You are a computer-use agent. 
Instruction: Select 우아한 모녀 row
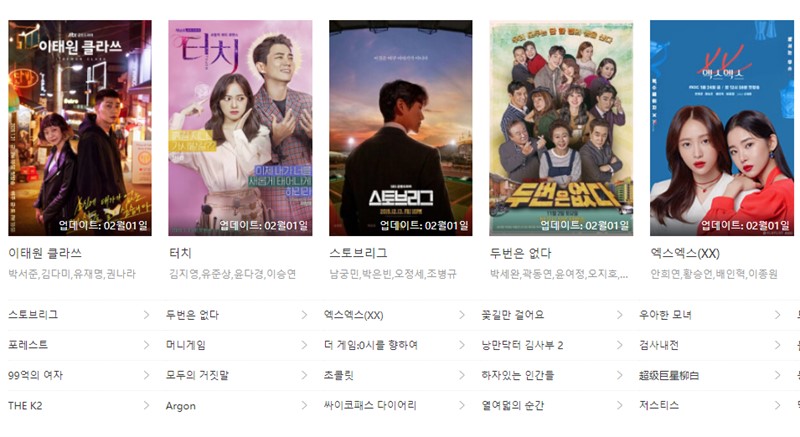tap(666, 315)
